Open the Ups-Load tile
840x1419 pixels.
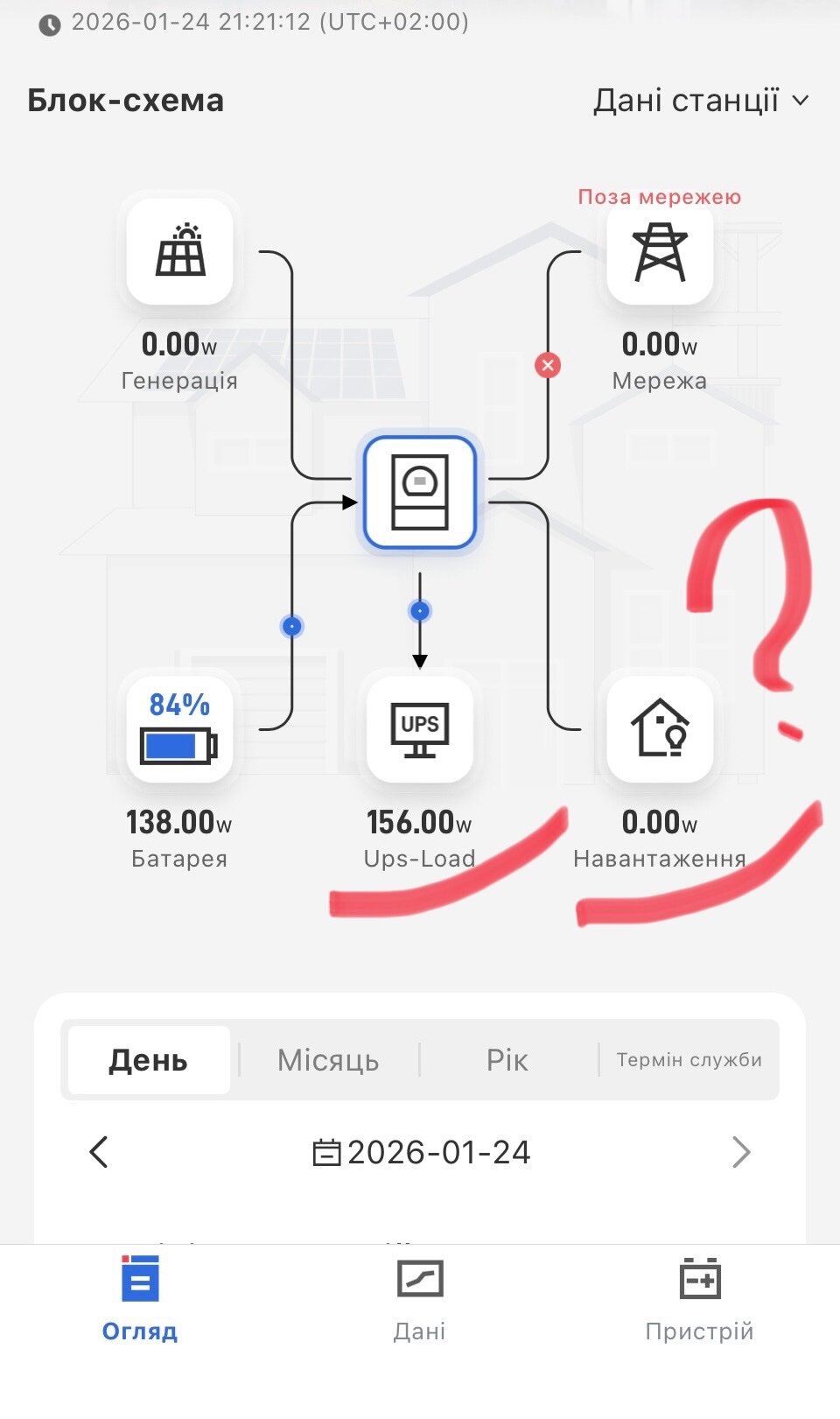click(420, 729)
